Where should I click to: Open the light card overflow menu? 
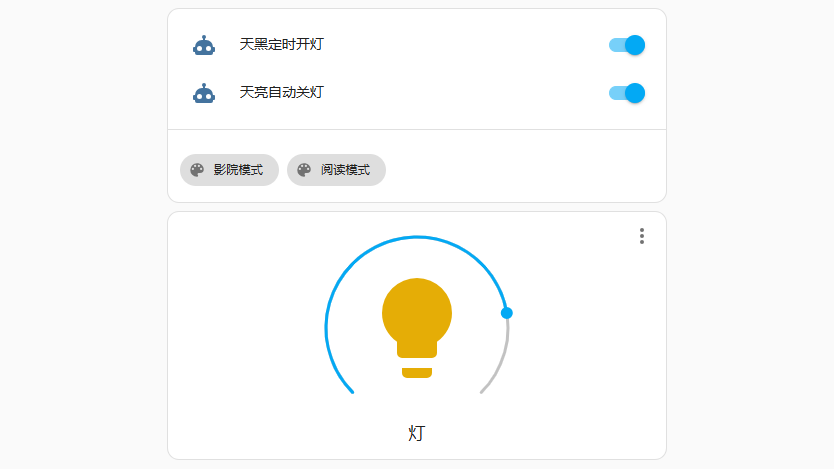(x=642, y=236)
